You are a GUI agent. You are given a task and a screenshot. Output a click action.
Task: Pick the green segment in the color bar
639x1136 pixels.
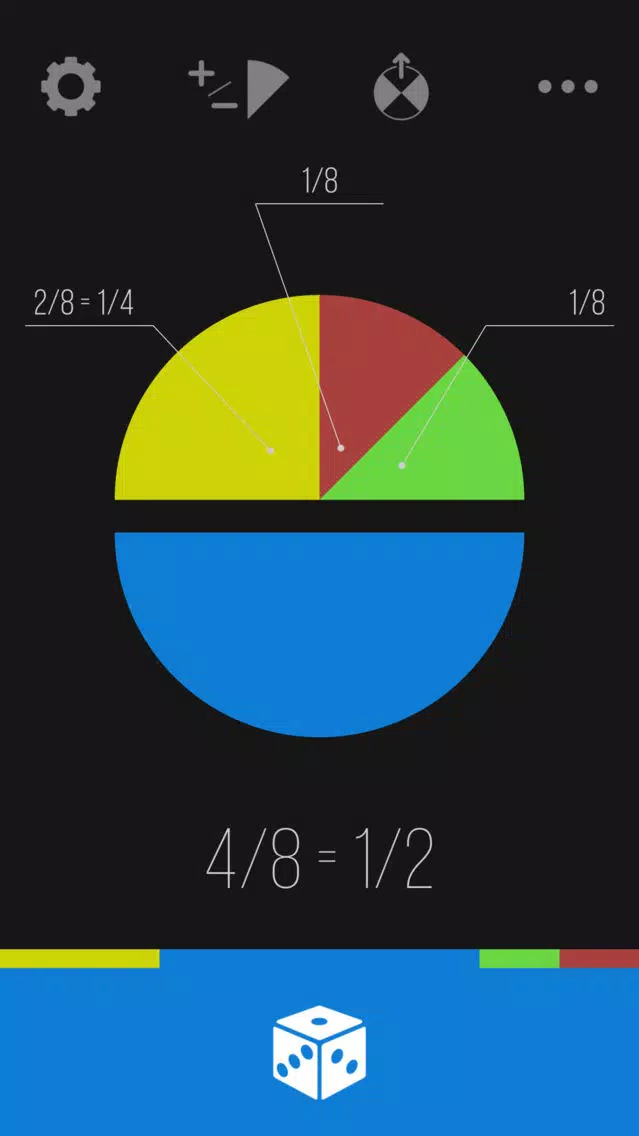(x=519, y=958)
